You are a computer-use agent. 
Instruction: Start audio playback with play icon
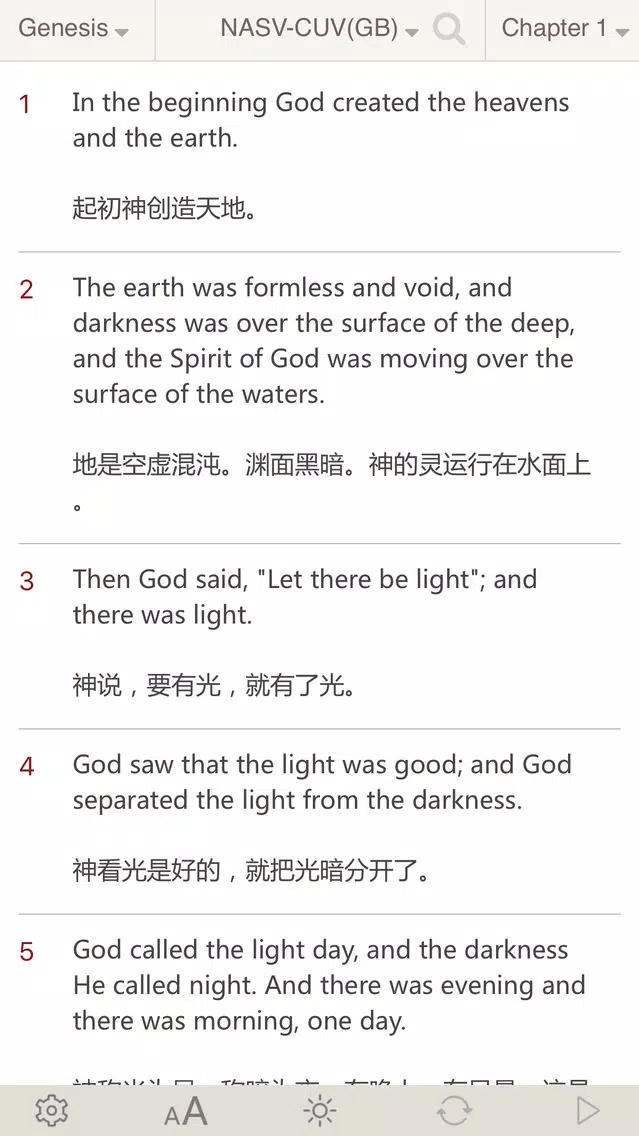coord(588,1111)
